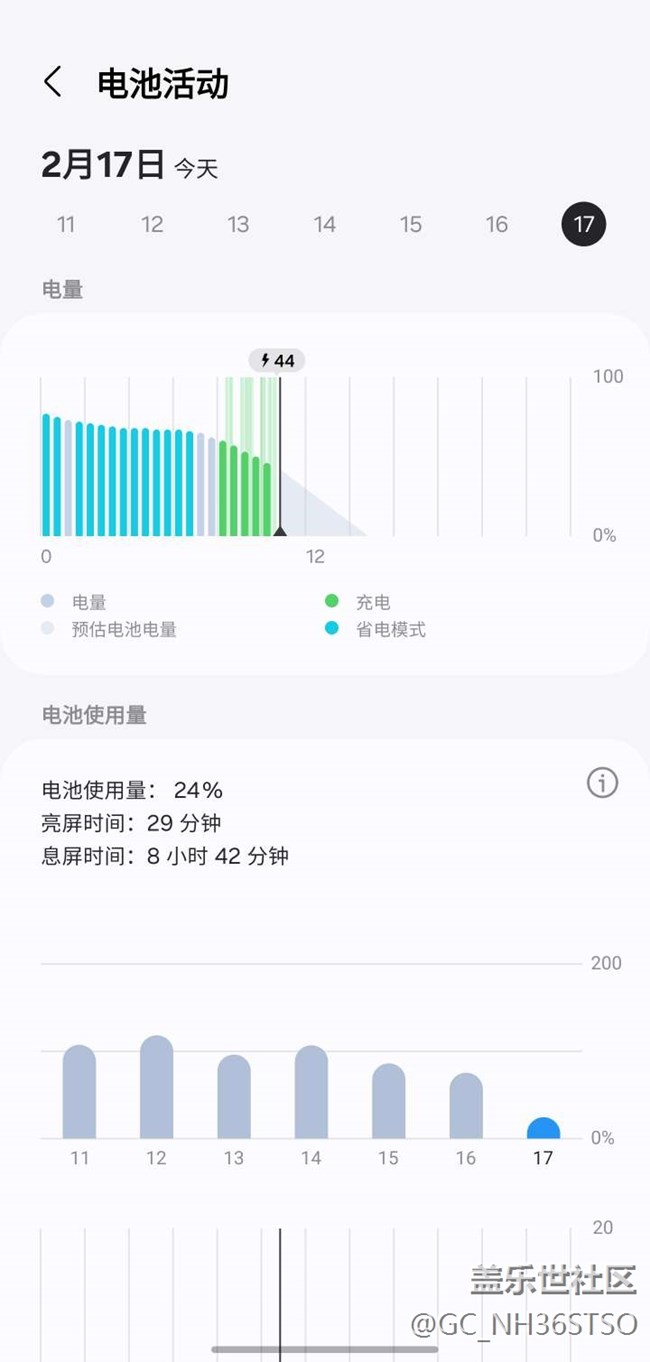Select date 12 in the date strip

coord(152,224)
